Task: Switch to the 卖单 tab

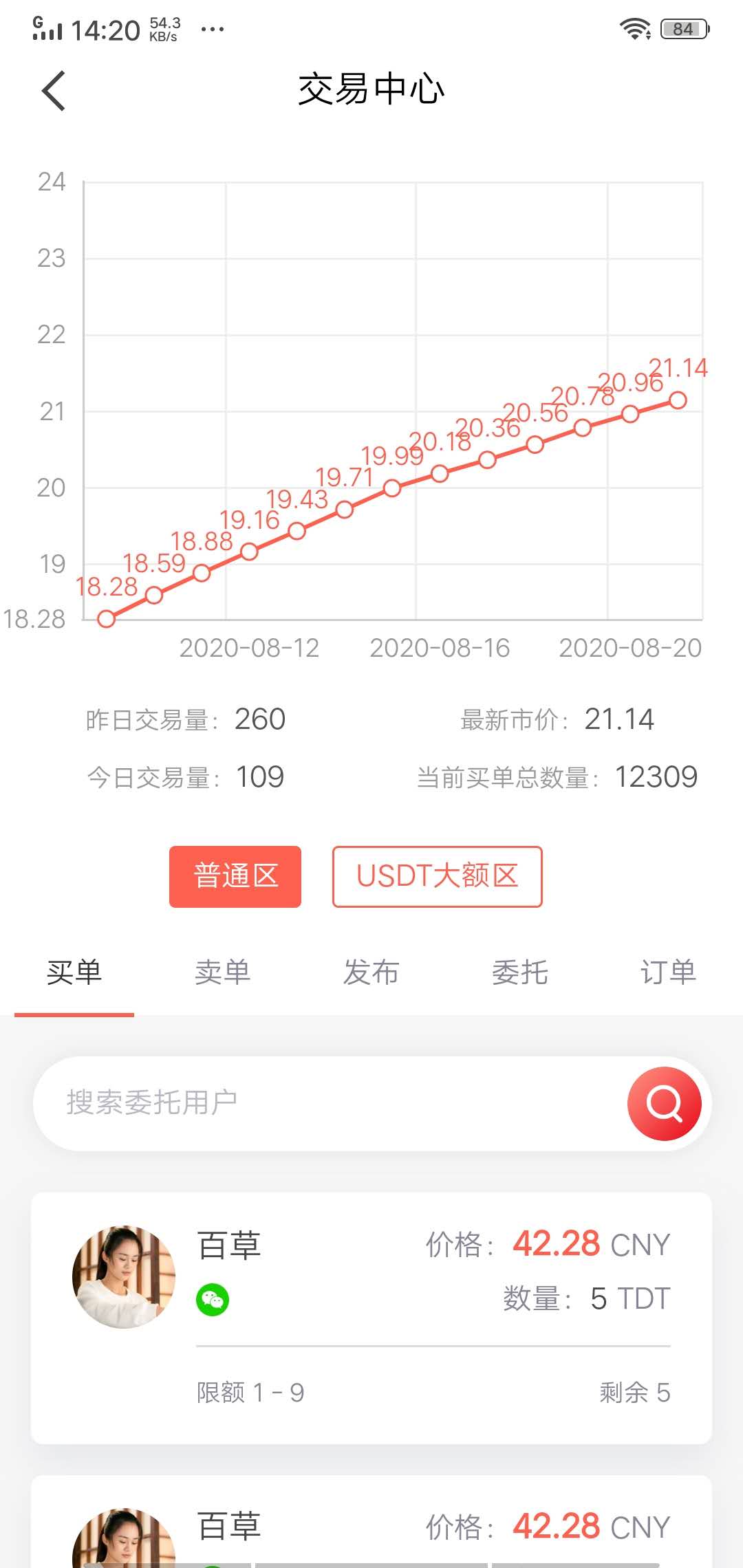Action: pyautogui.click(x=222, y=972)
